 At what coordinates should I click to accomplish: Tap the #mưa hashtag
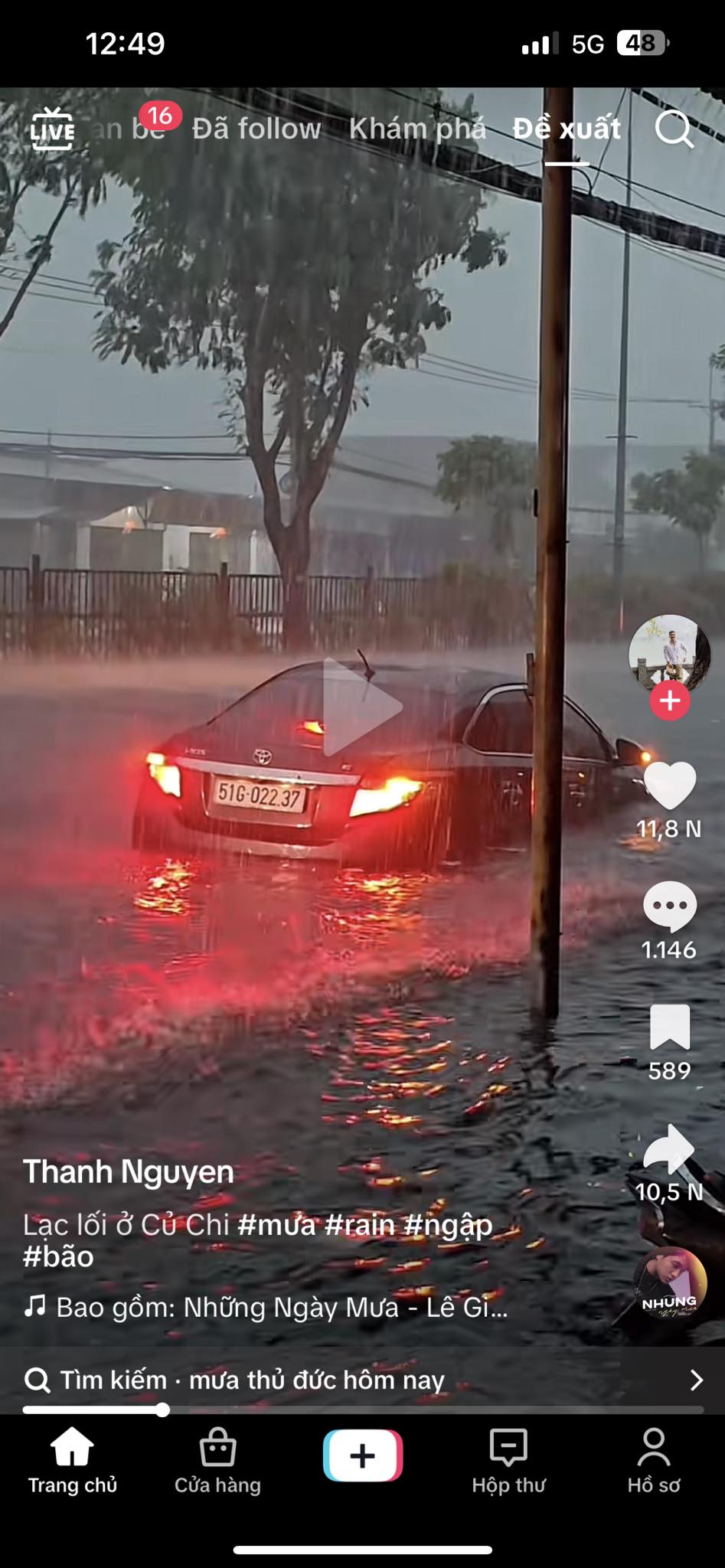pyautogui.click(x=276, y=1225)
